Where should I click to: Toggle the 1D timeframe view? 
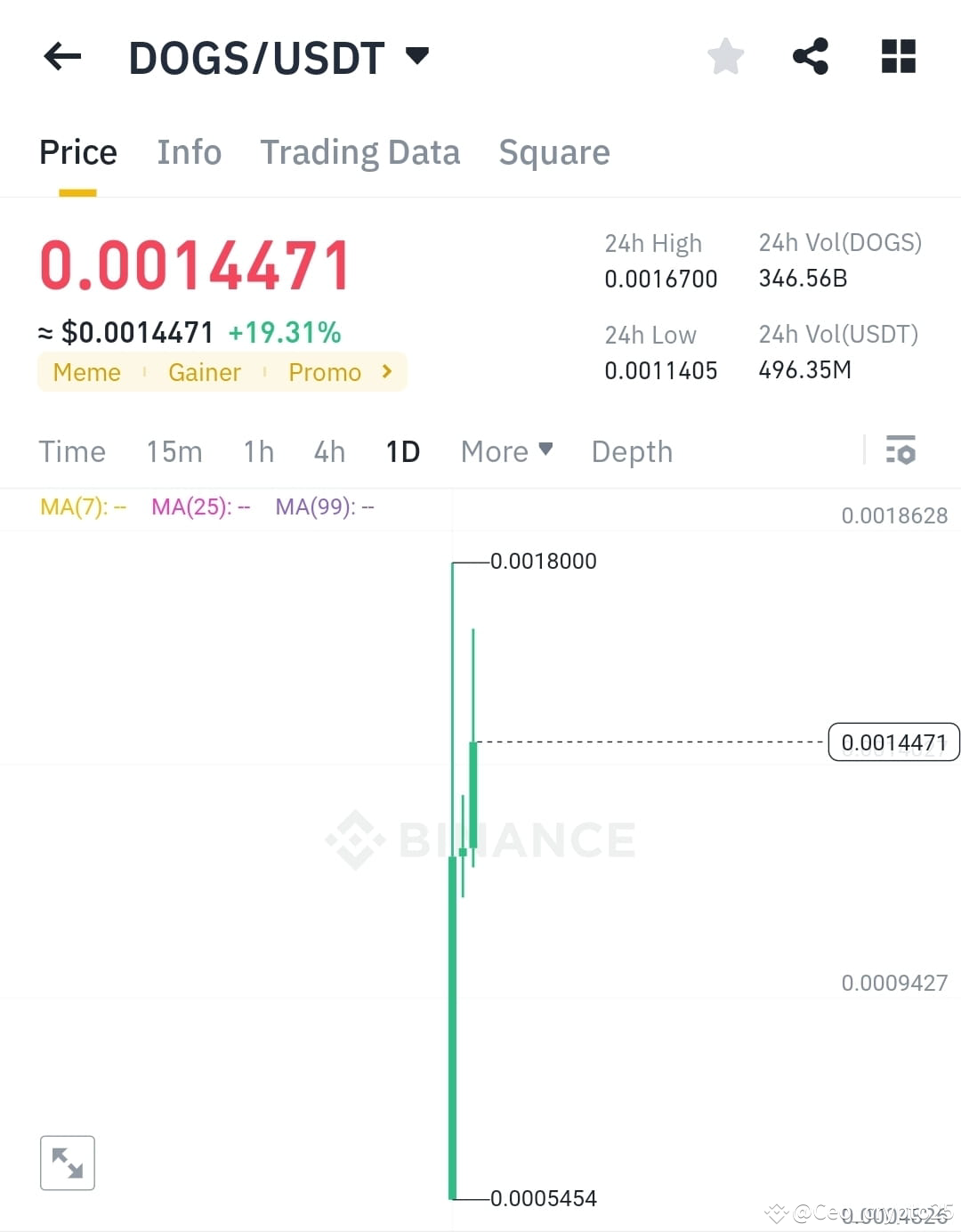(x=402, y=451)
